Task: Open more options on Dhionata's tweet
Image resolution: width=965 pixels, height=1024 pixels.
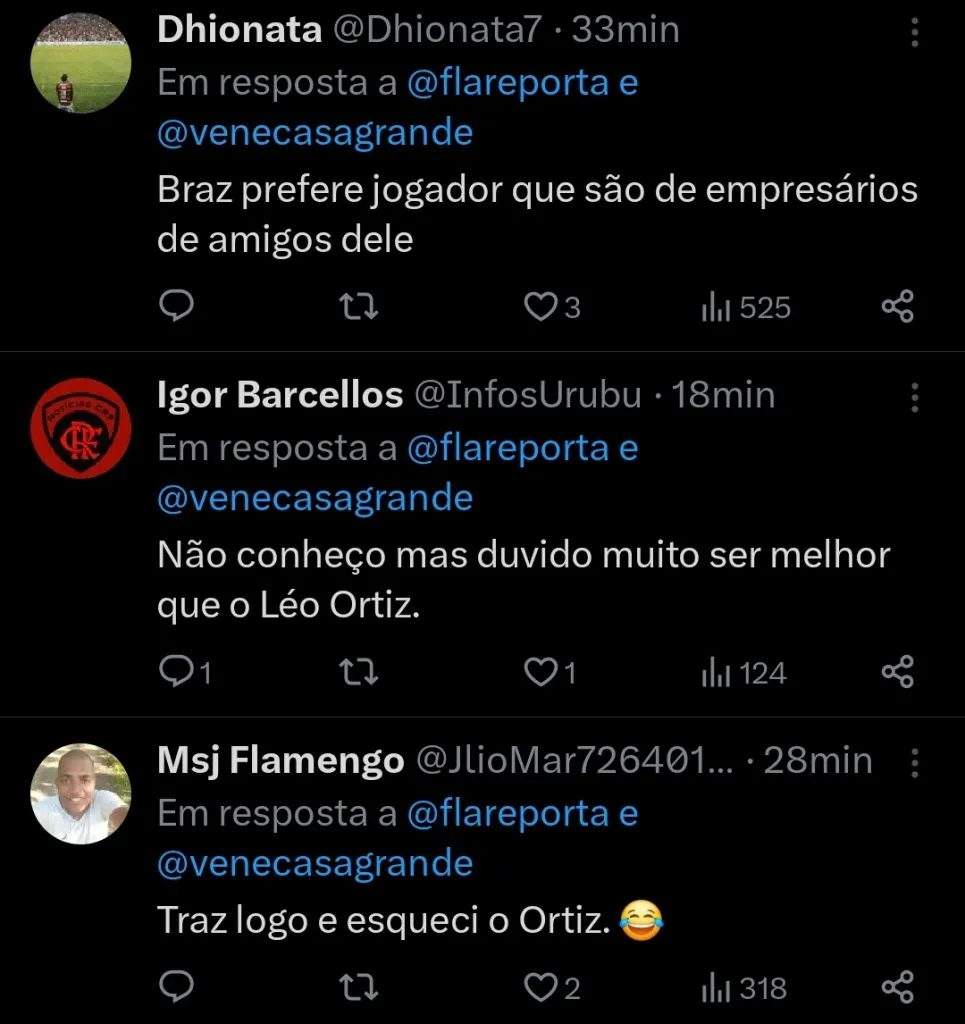Action: point(914,33)
